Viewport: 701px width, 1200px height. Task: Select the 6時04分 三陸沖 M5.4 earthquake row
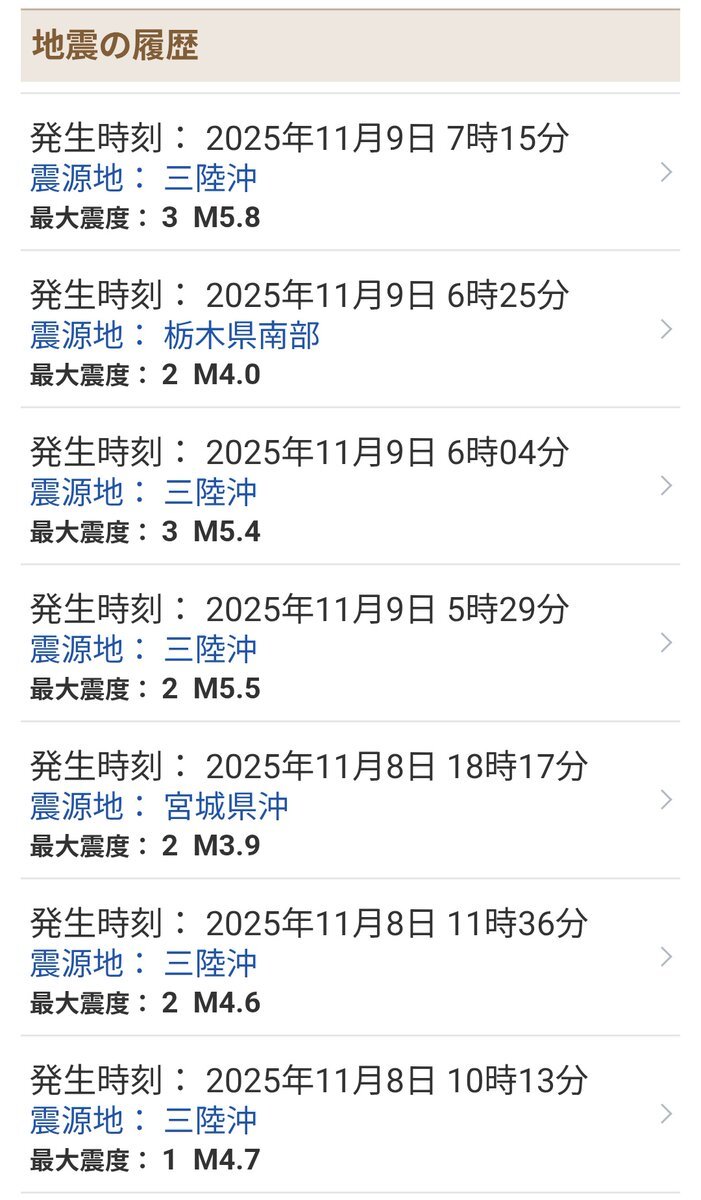pyautogui.click(x=350, y=488)
